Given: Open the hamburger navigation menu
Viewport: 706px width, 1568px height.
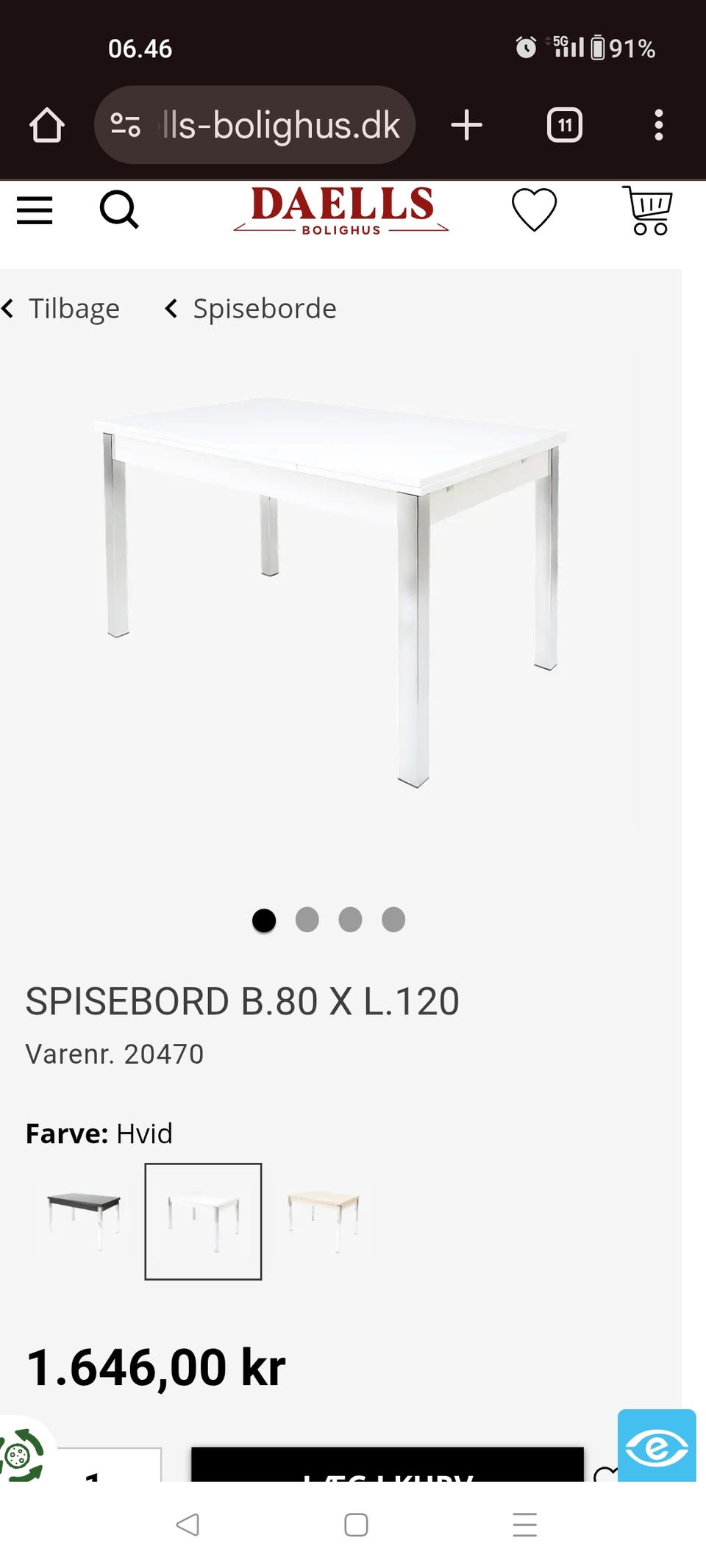Looking at the screenshot, I should (34, 212).
